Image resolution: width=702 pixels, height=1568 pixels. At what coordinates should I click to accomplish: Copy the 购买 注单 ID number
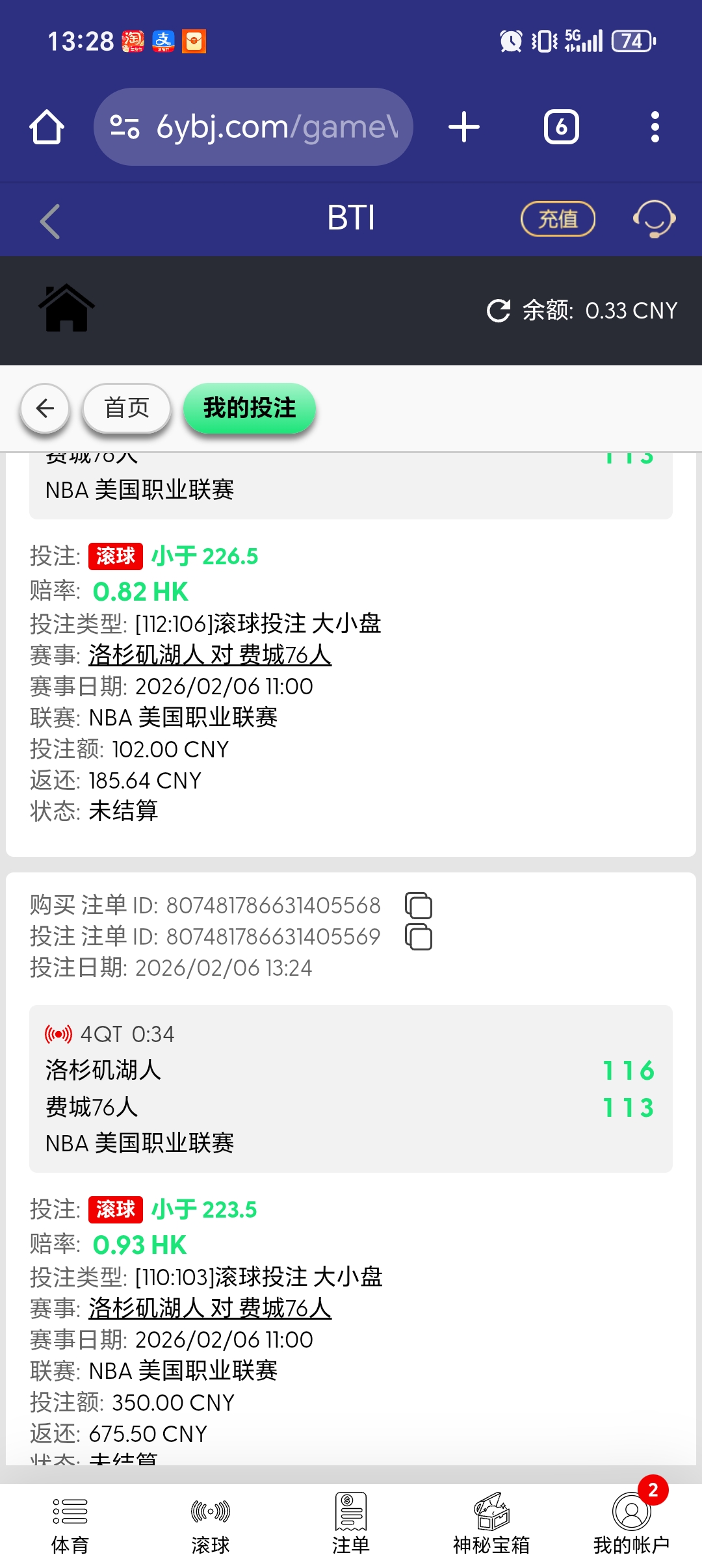[x=419, y=906]
